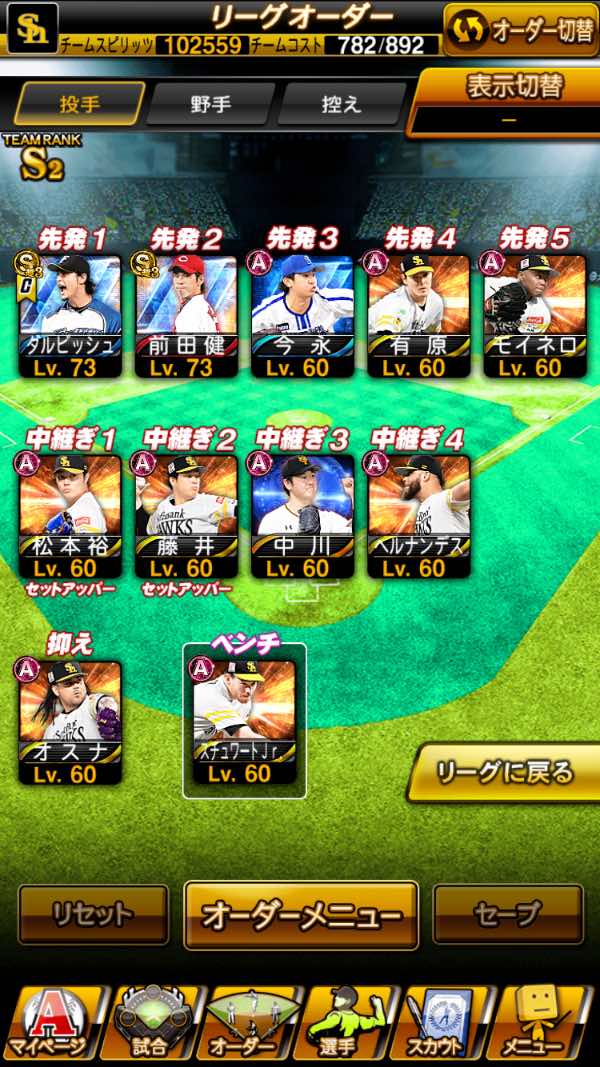Choose the モイネロ starter card
Image resolution: width=600 pixels, height=1067 pixels.
[x=534, y=316]
